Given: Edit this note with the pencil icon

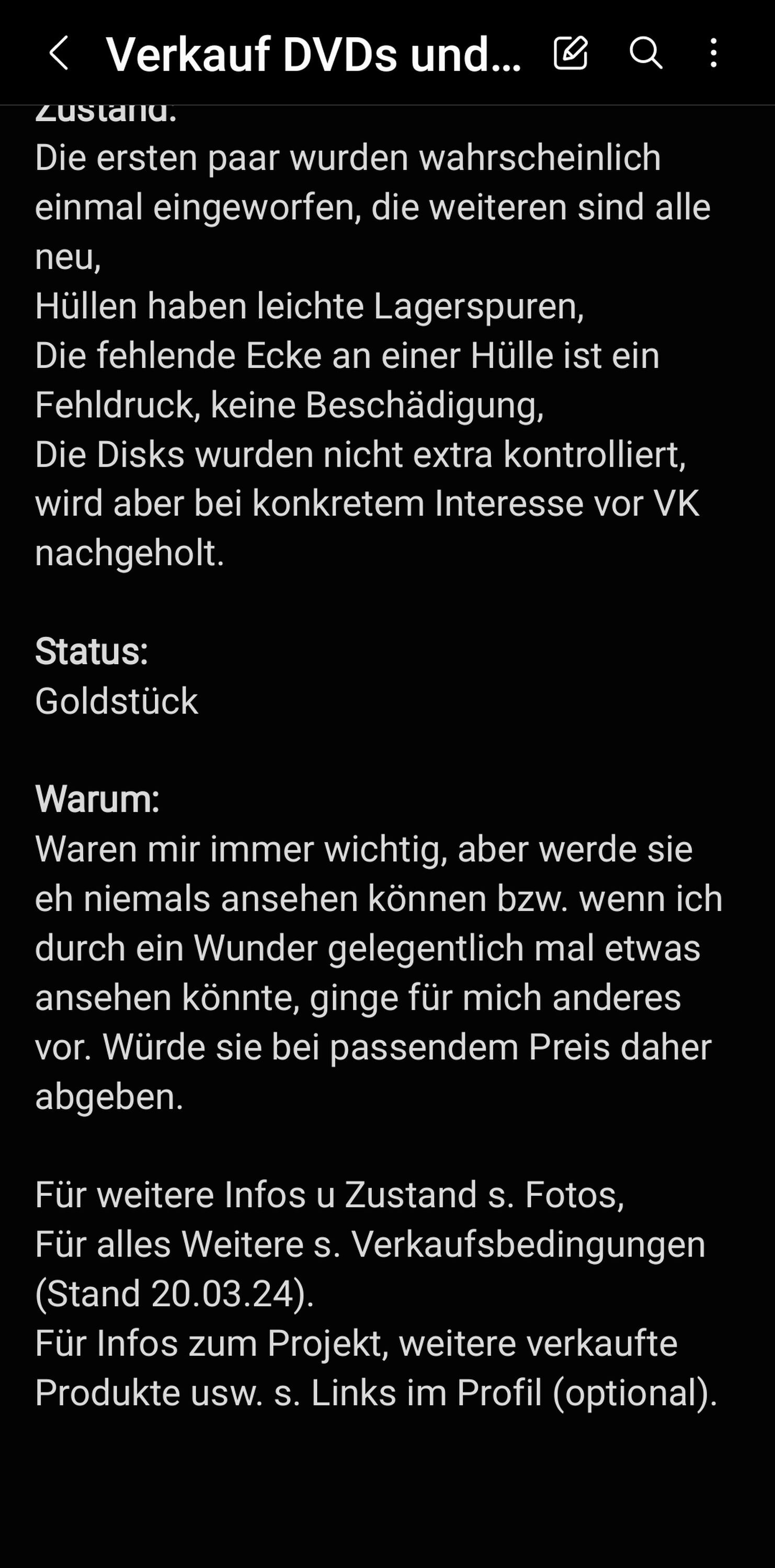Looking at the screenshot, I should coord(571,53).
